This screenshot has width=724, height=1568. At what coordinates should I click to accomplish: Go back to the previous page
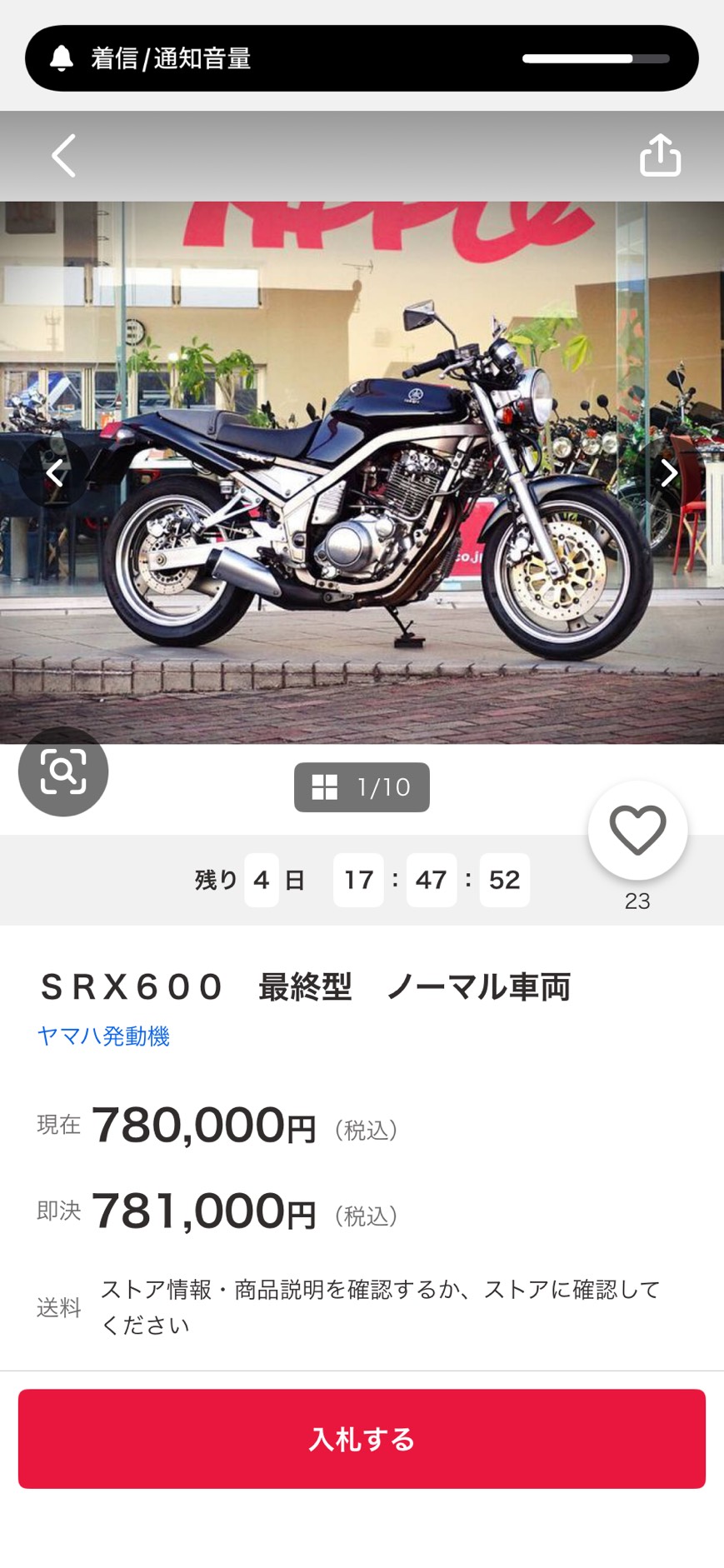coord(63,155)
